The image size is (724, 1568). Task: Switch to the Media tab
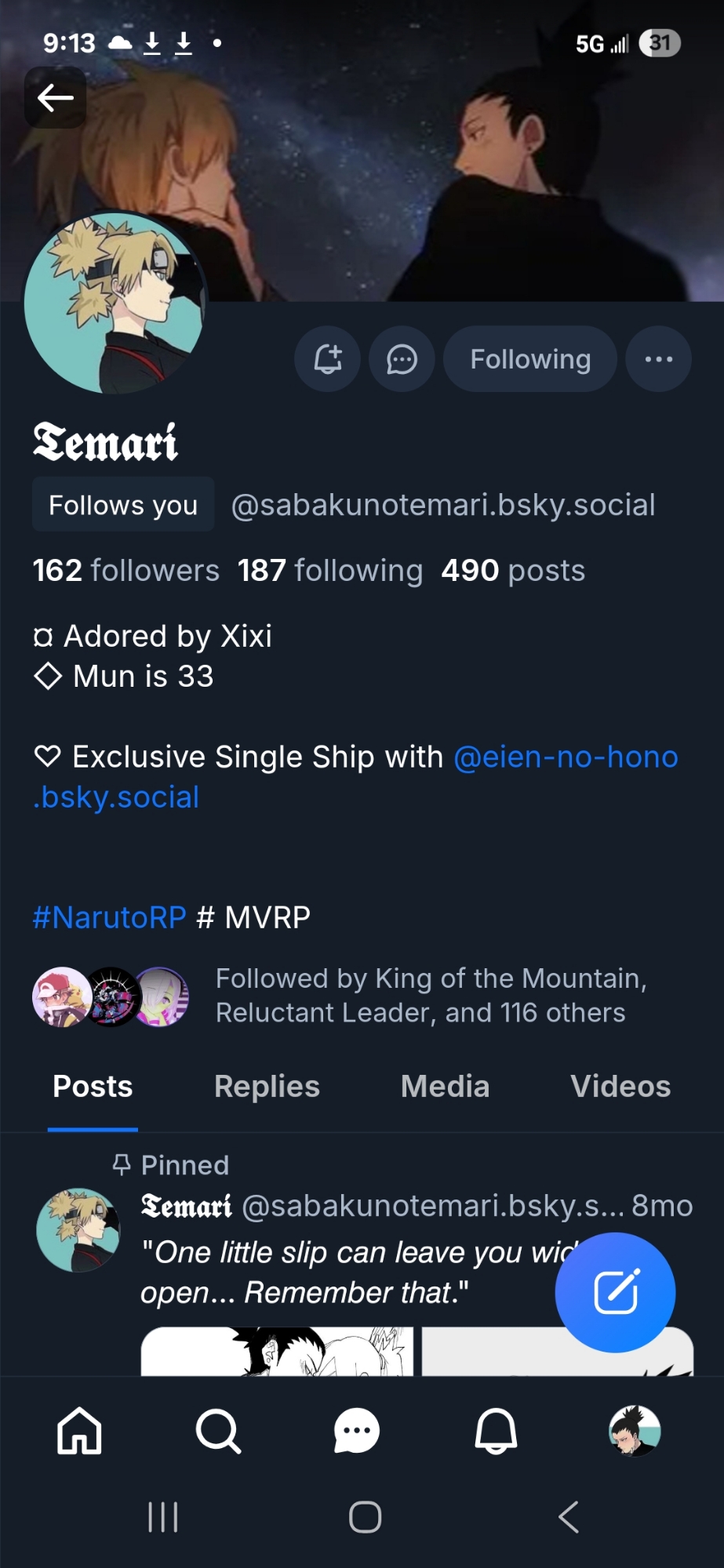pos(445,1087)
